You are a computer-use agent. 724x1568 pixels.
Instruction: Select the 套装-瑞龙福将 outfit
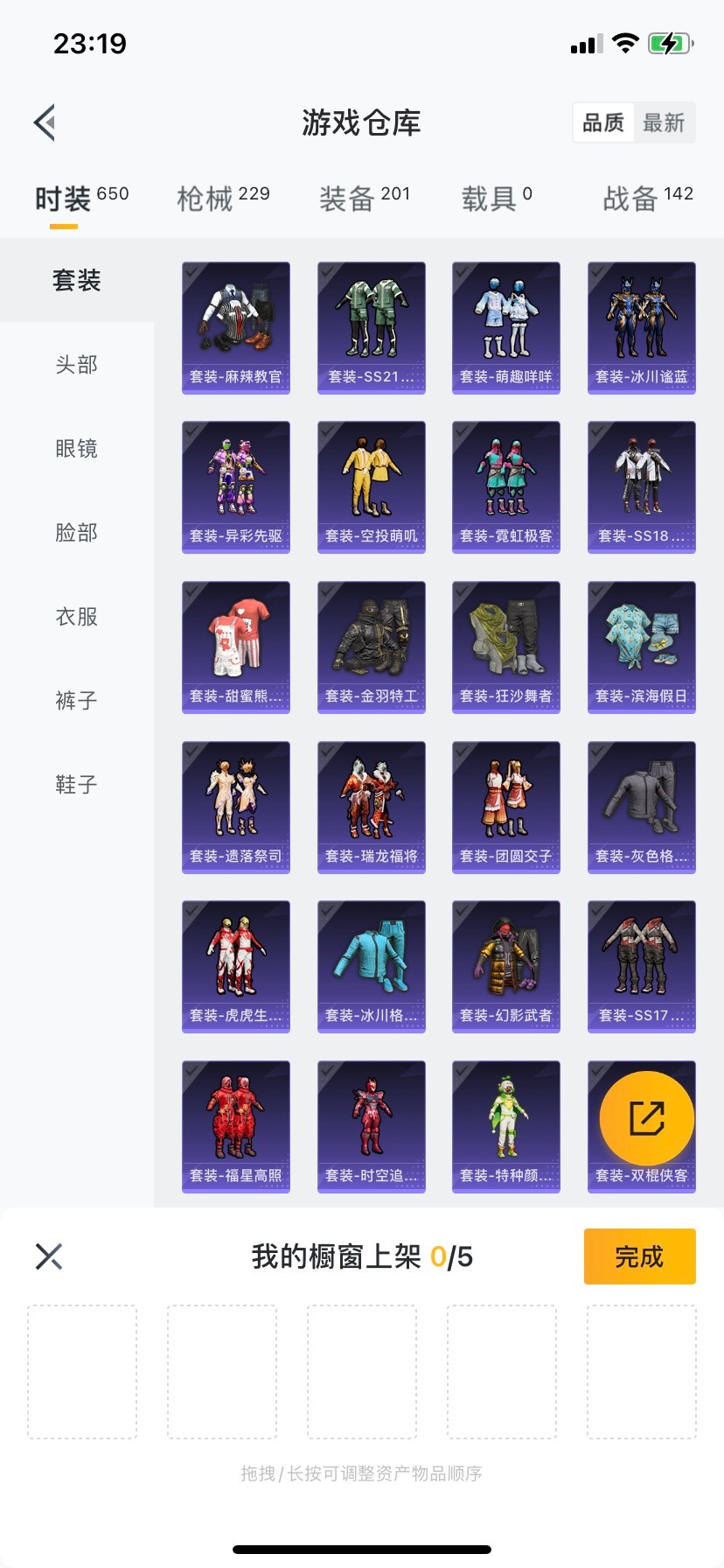372,807
